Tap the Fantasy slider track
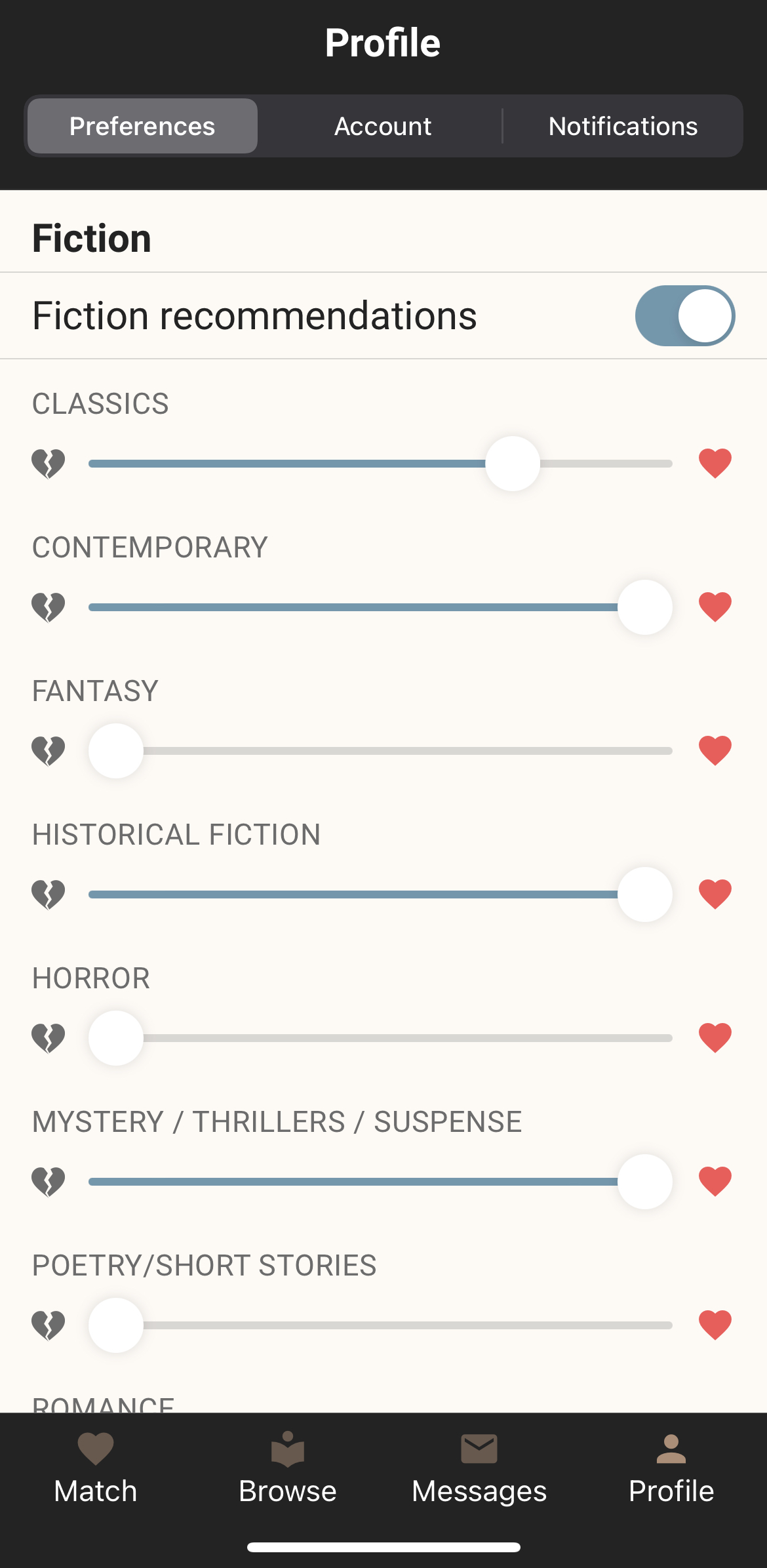 pos(380,751)
